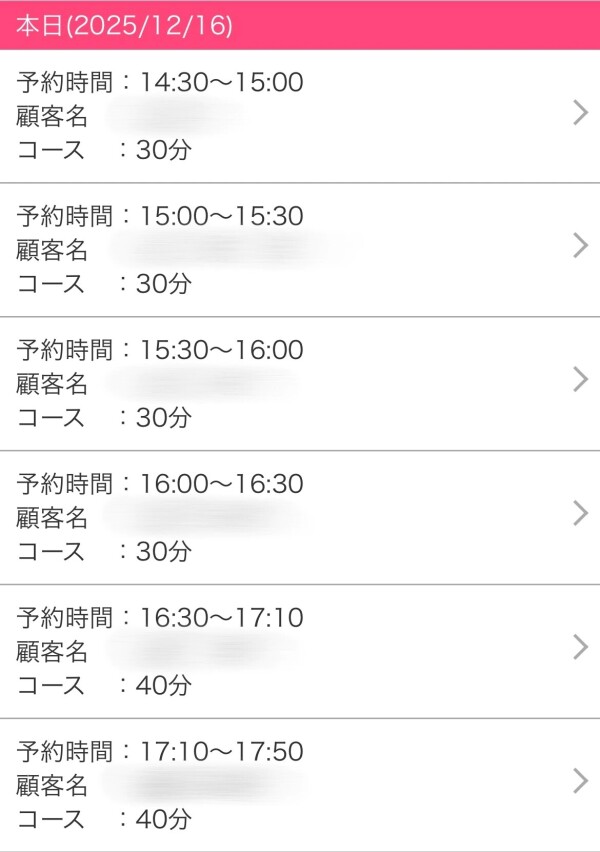The image size is (600, 852).
Task: Open the 15:00～15:30 reservation
Action: (x=300, y=249)
